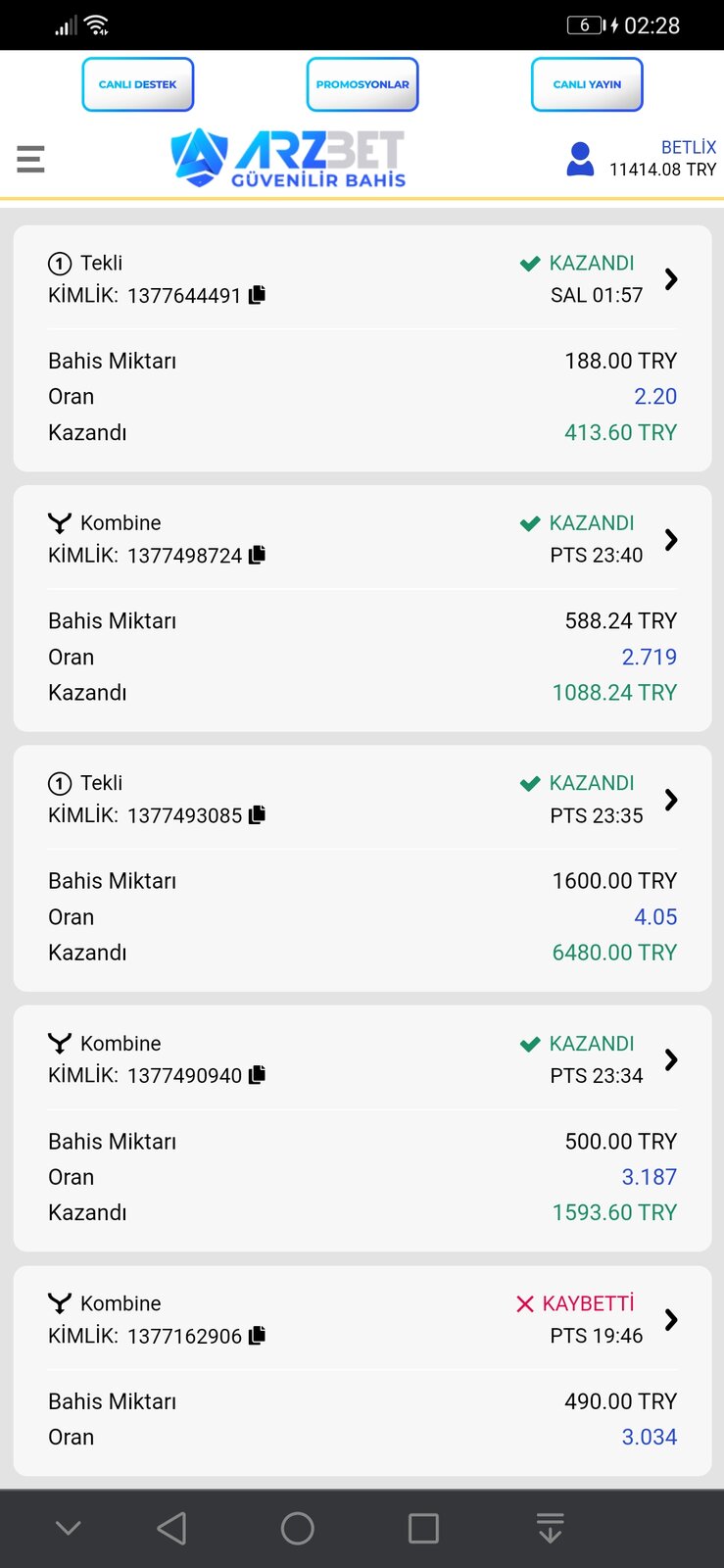The height and width of the screenshot is (1568, 724).
Task: Open the BETLİX user profile icon
Action: [580, 159]
